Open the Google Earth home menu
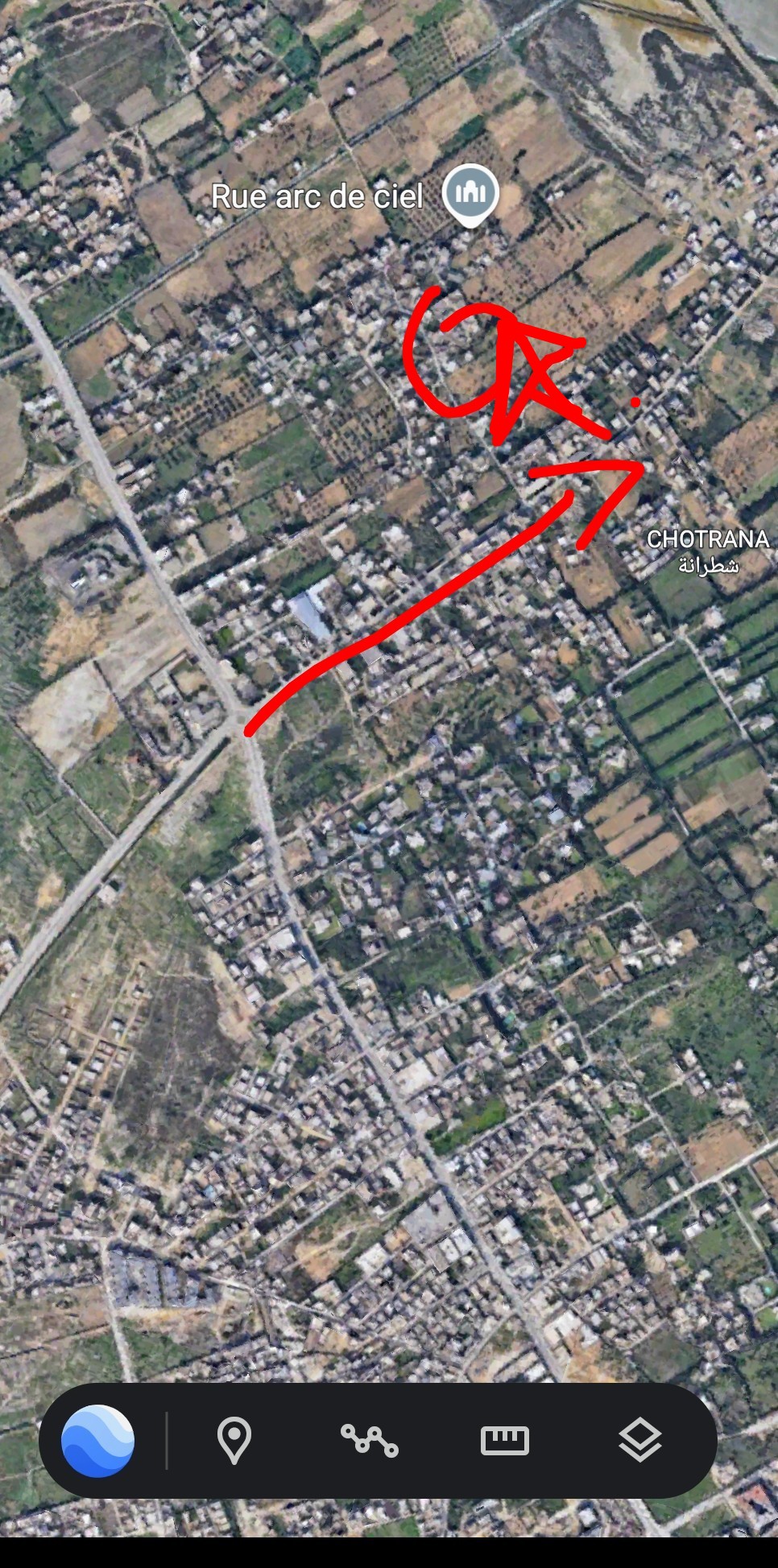 97,1440
